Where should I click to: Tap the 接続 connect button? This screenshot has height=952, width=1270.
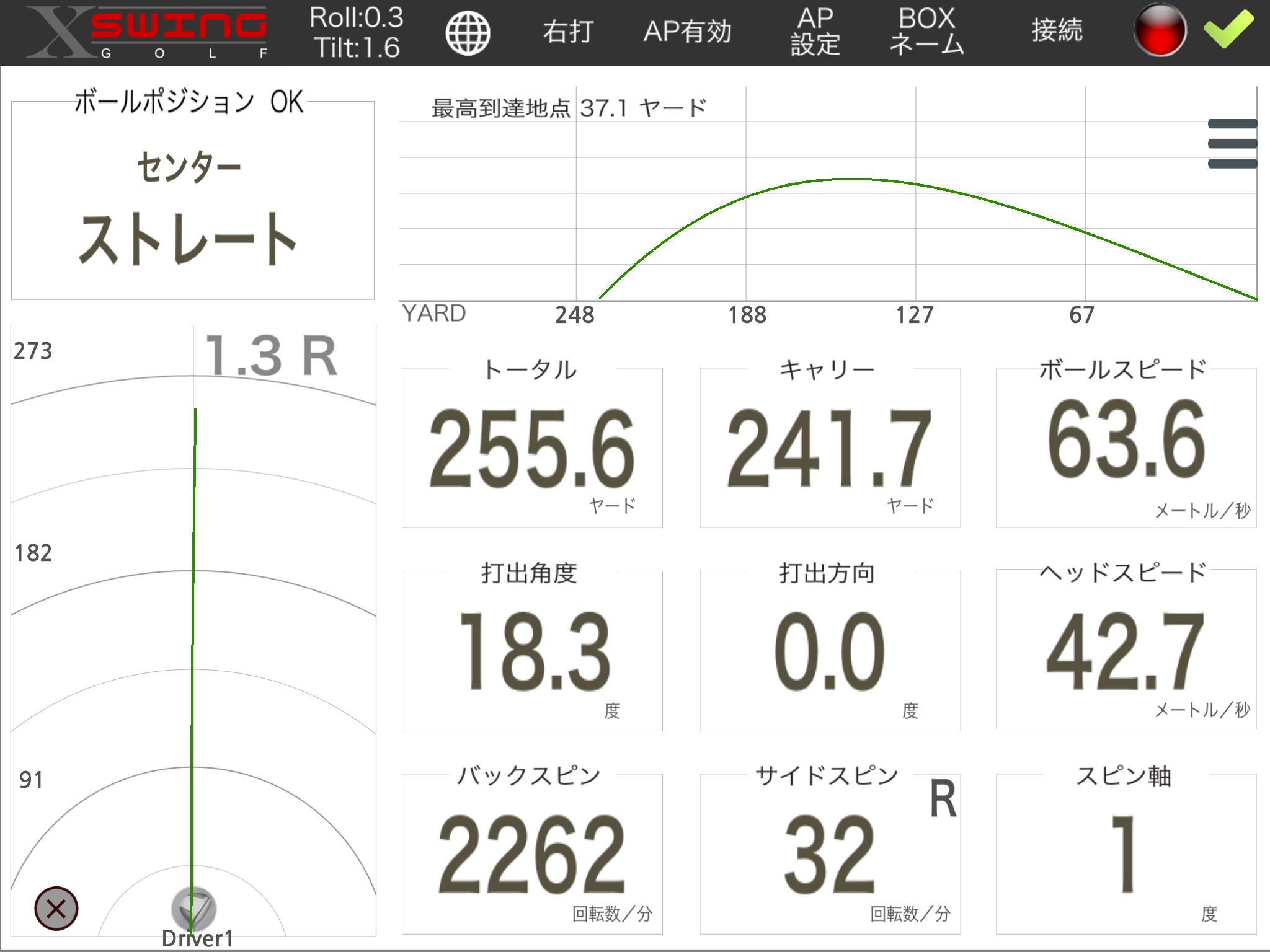pos(1057,30)
